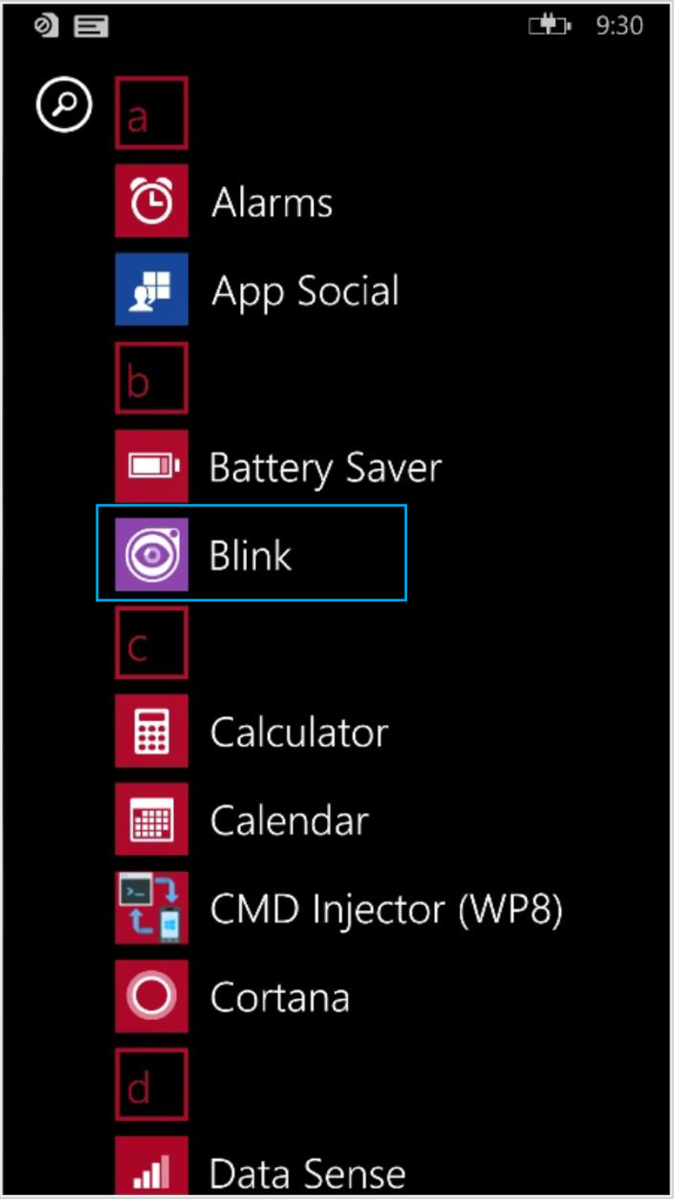Image resolution: width=674 pixels, height=1200 pixels.
Task: Open the app list search
Action: [64, 104]
